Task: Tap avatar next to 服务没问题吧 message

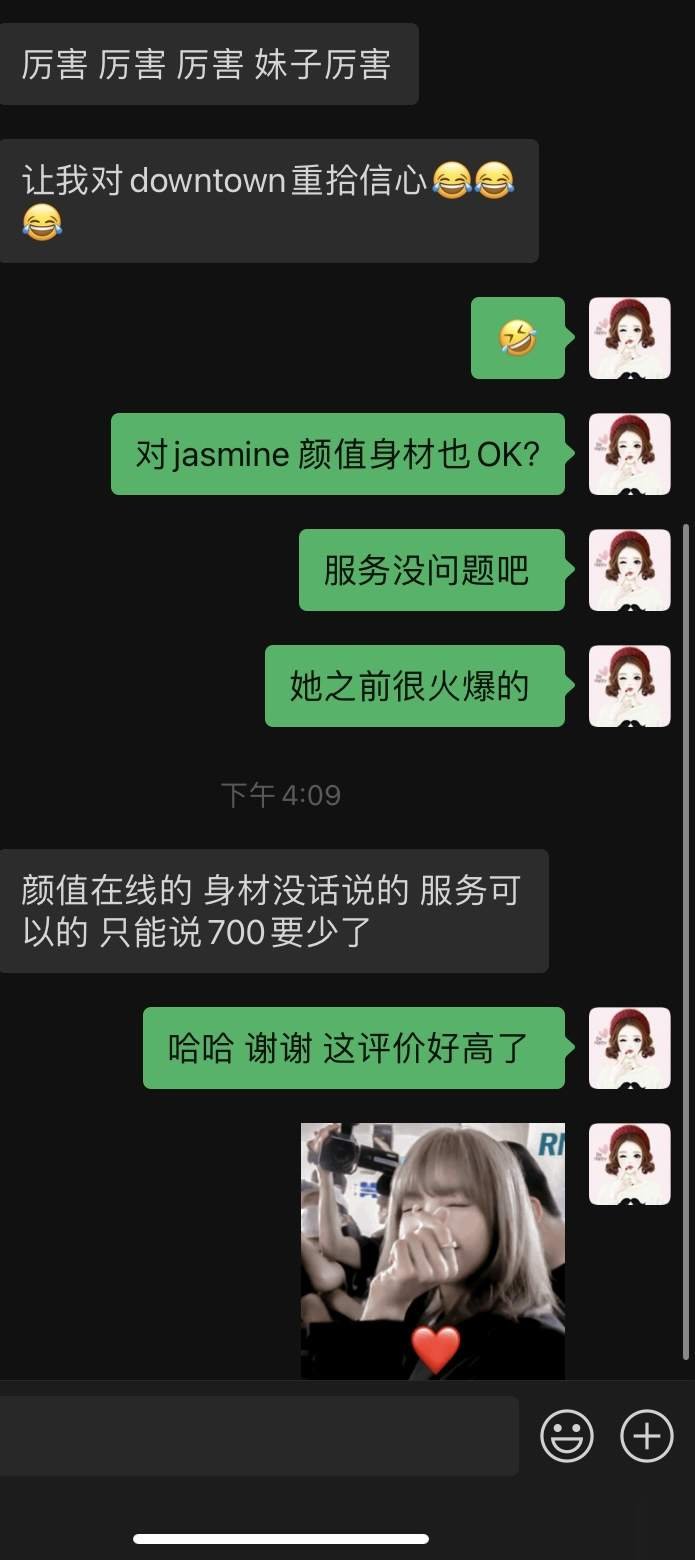Action: (629, 570)
